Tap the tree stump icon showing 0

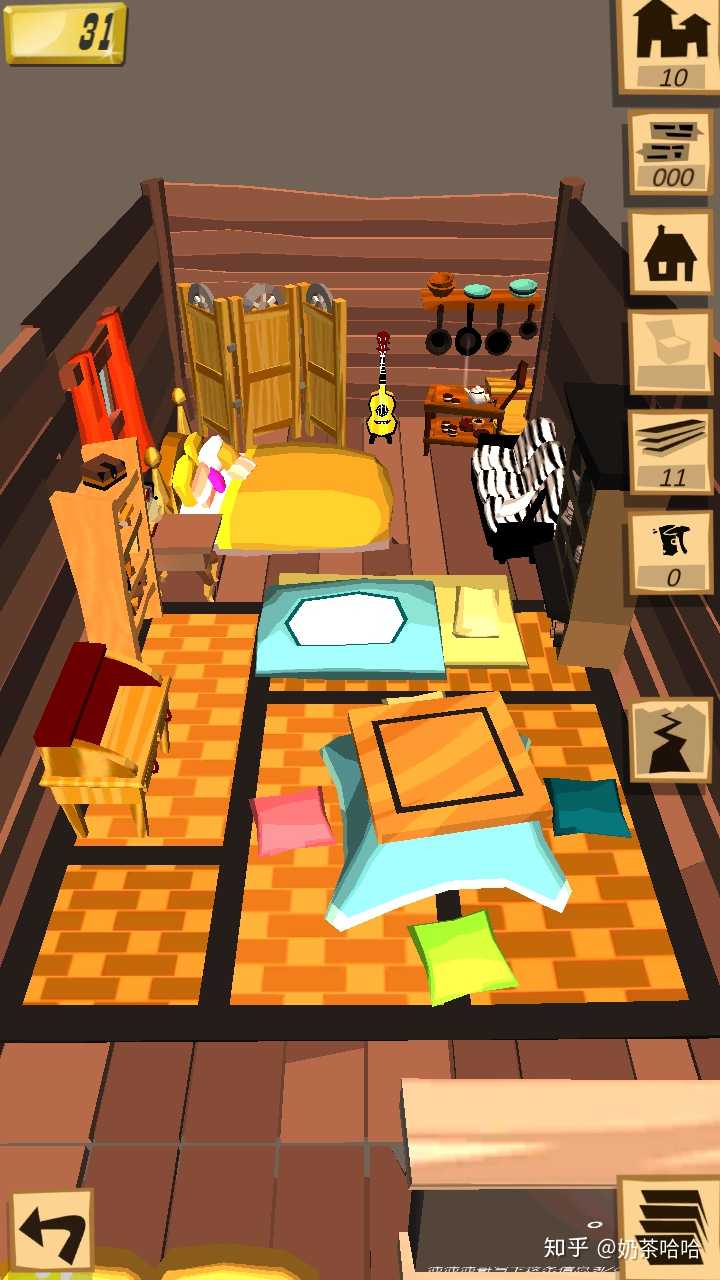point(670,552)
